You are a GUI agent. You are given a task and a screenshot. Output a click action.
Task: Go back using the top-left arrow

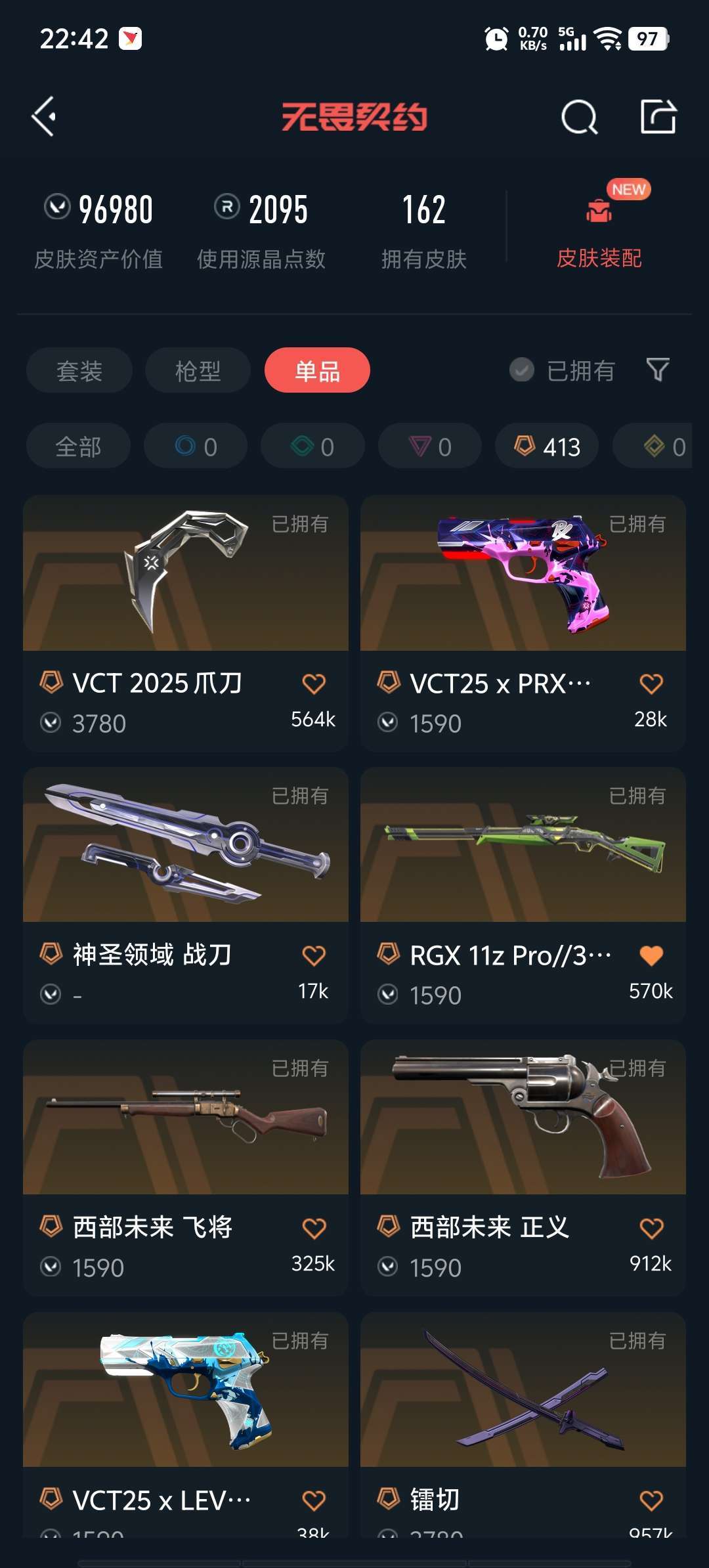click(x=44, y=117)
